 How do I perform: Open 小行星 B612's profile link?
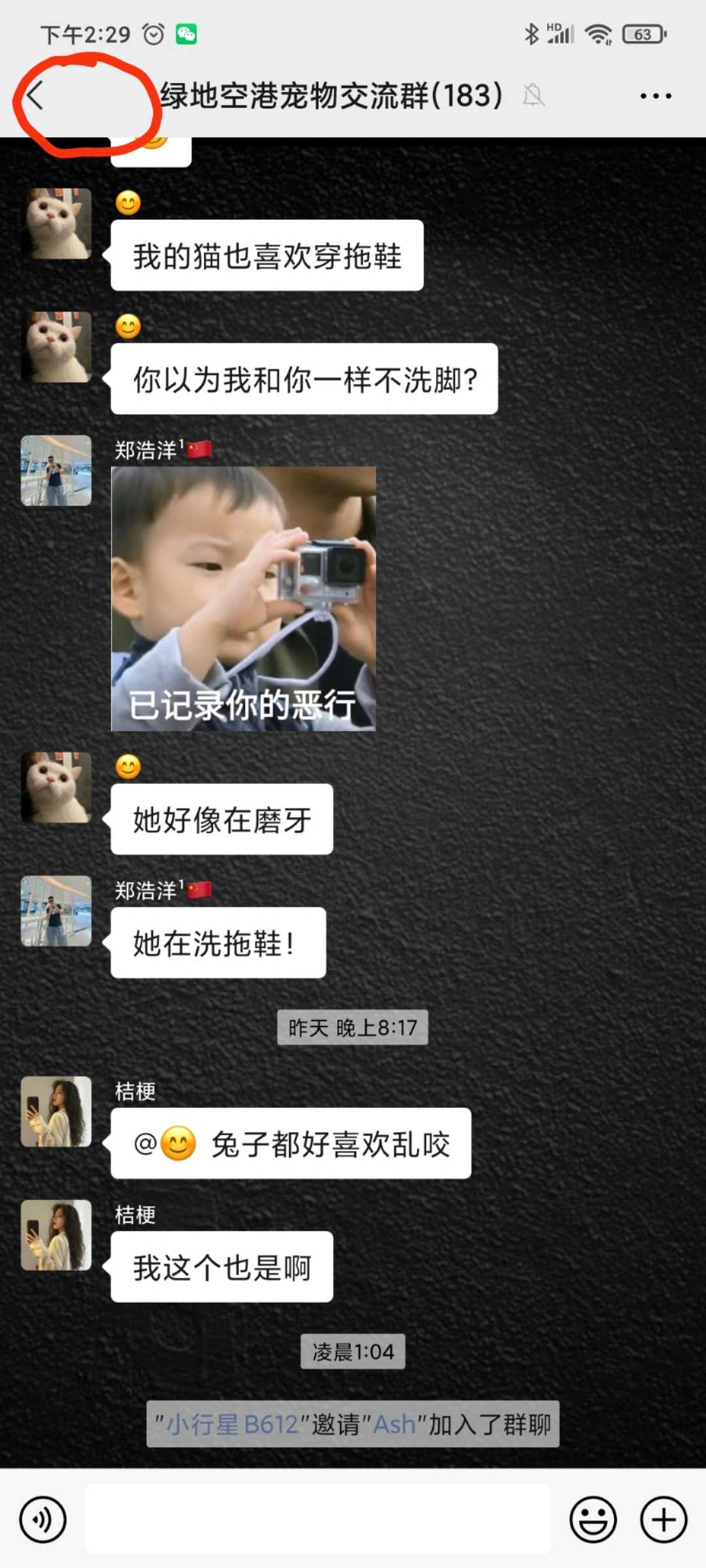[x=232, y=1424]
